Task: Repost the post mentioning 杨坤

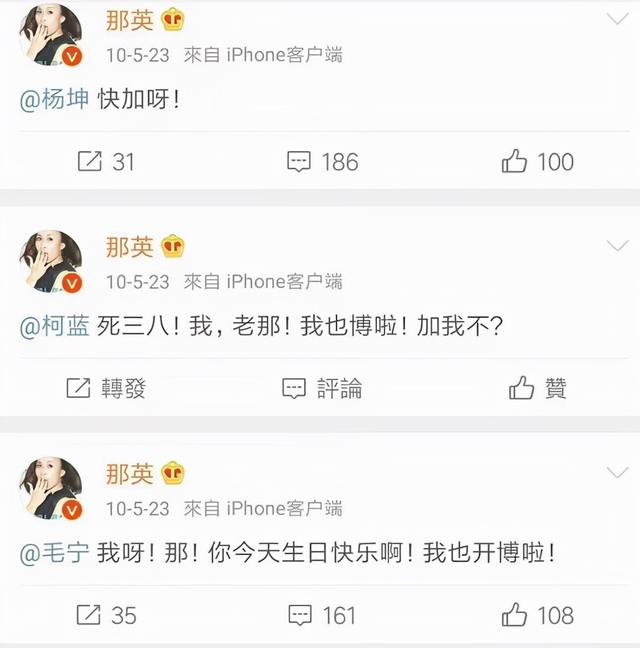Action: point(106,162)
